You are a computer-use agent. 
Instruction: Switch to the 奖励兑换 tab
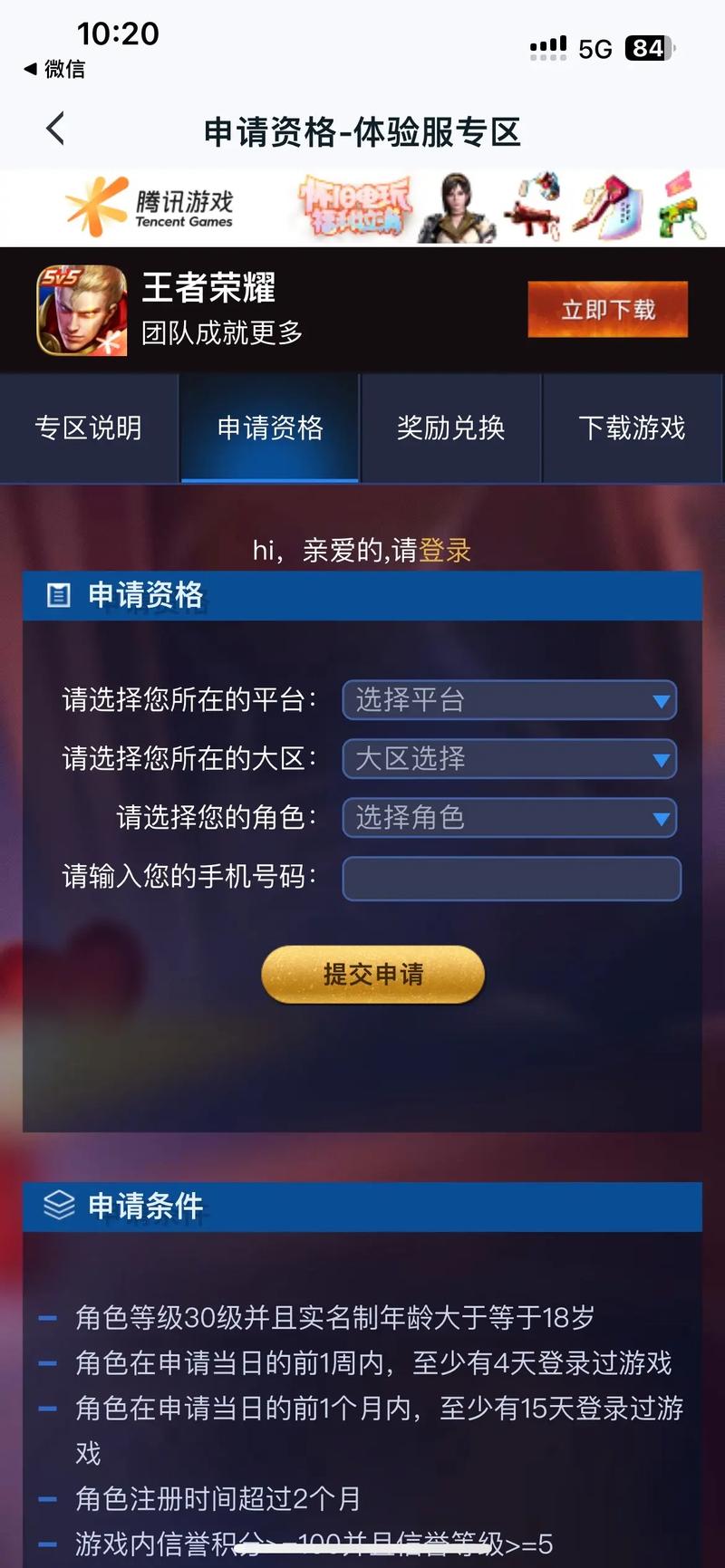click(450, 428)
